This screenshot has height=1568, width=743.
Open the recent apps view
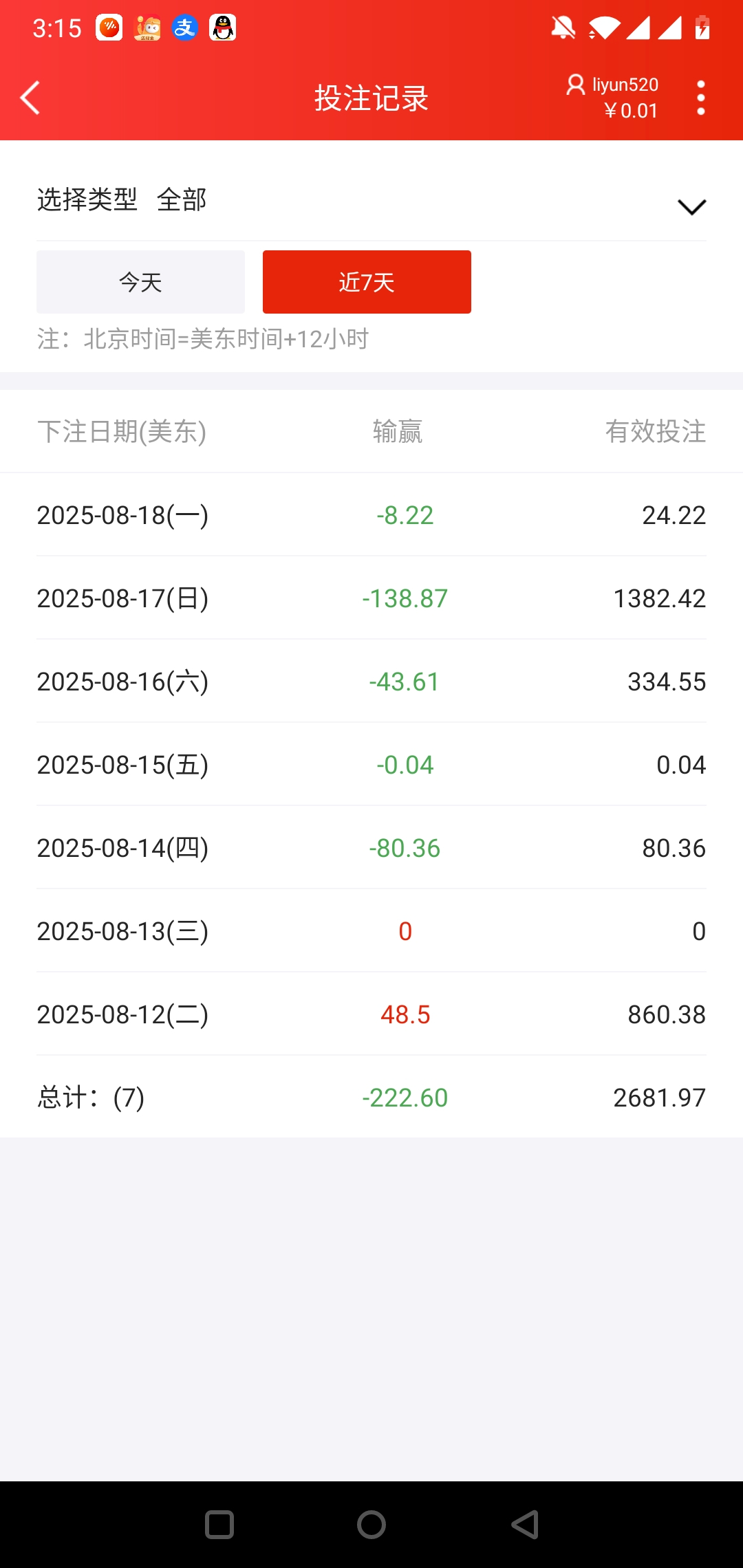click(x=219, y=1525)
